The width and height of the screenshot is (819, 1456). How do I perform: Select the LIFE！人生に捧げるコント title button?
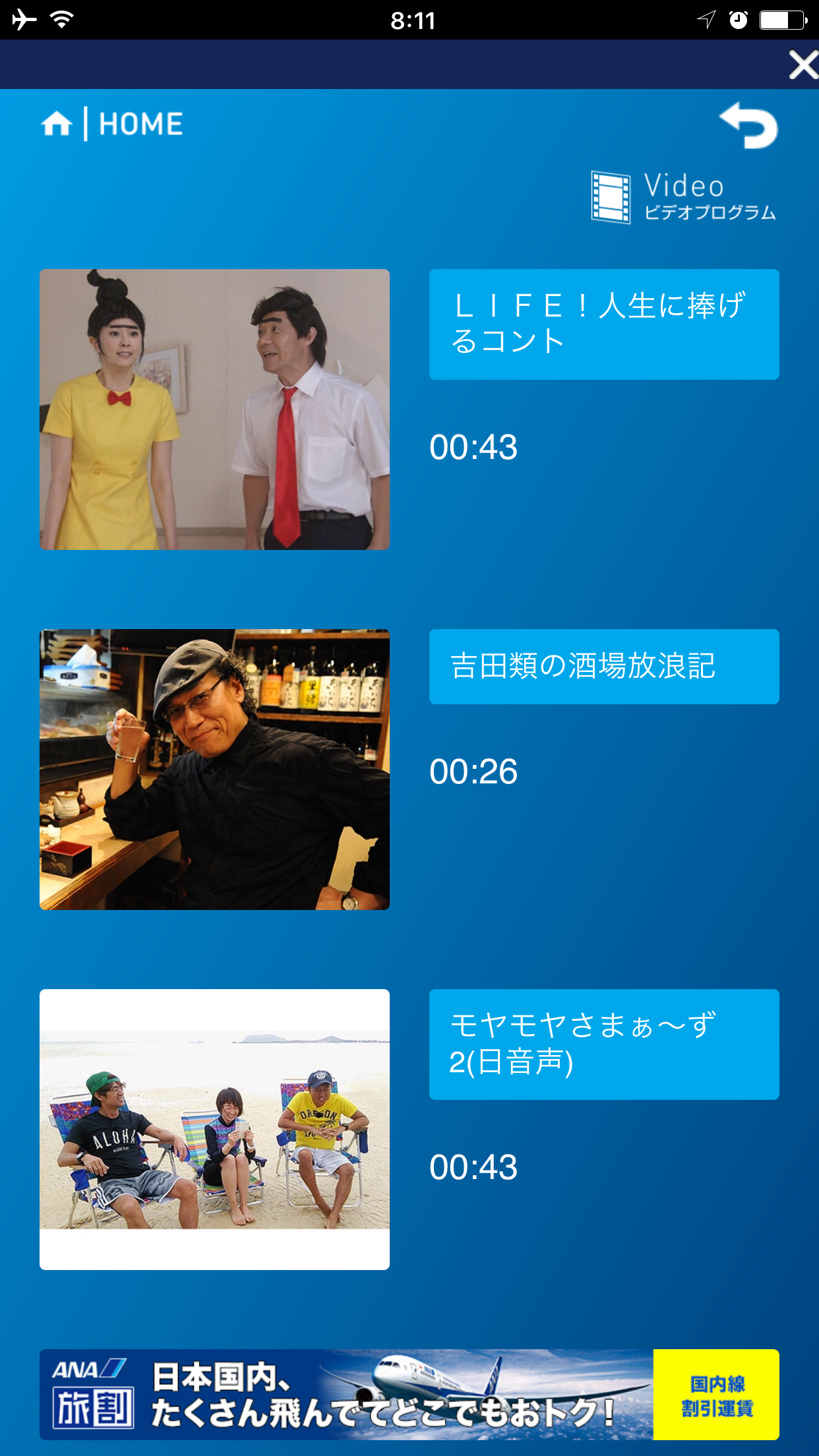[604, 324]
